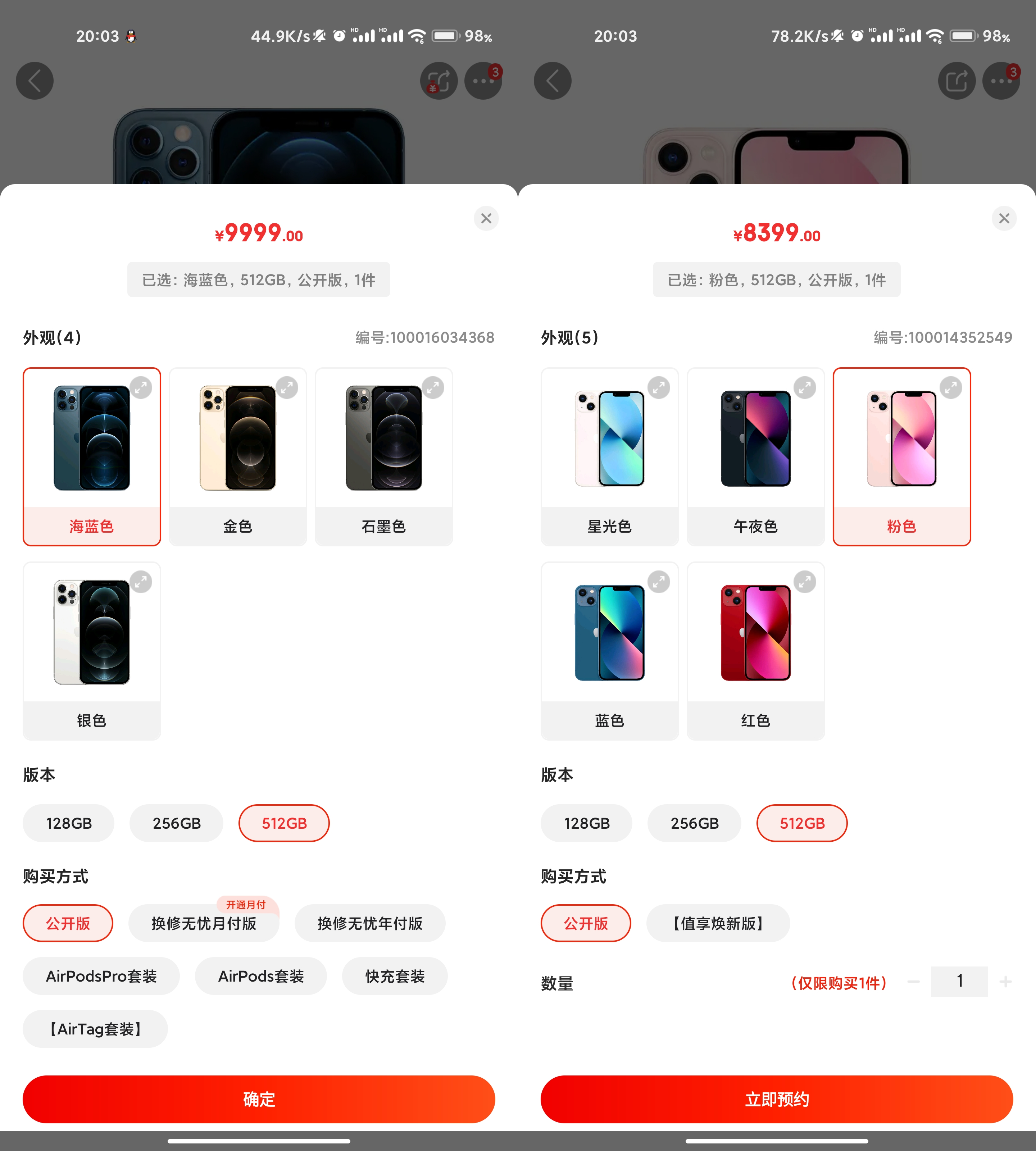Screen dimensions: 1036x1151
Task: Choose the 午夜色 midnight appearance
Action: pos(755,456)
